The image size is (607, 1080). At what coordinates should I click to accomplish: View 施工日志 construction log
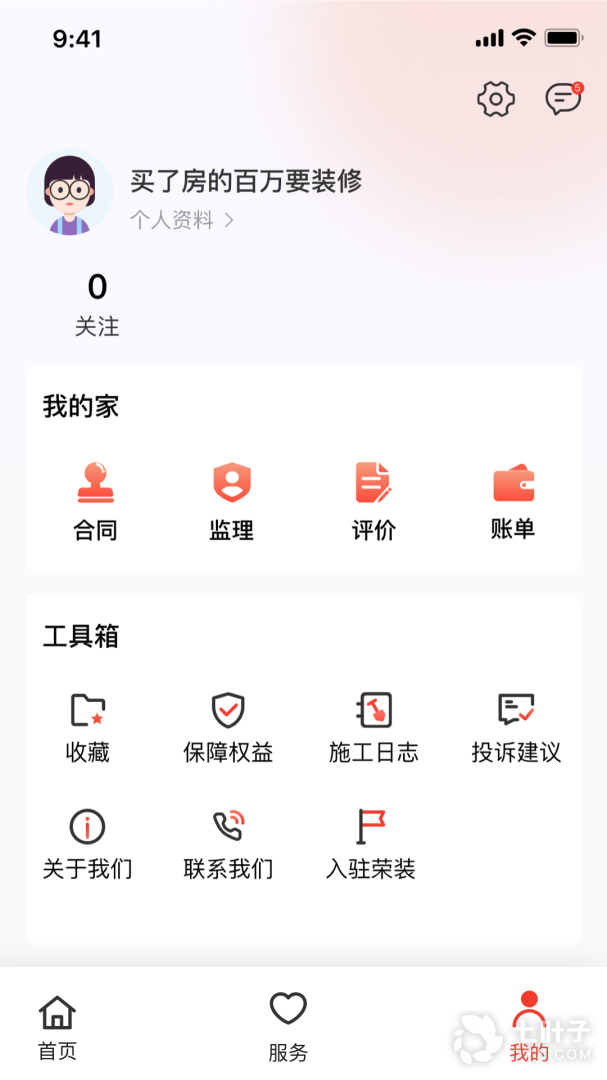tap(374, 727)
